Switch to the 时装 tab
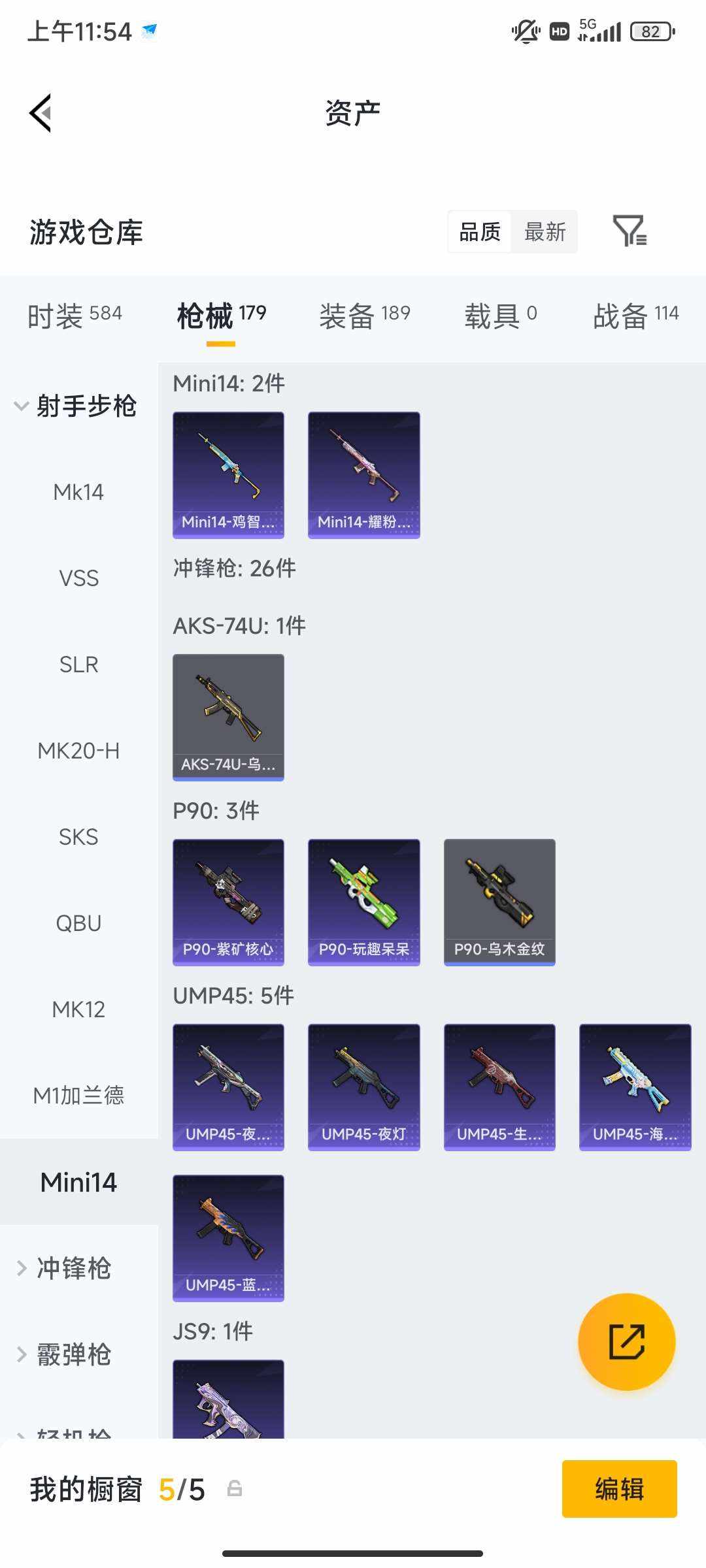The height and width of the screenshot is (1568, 706). point(75,316)
